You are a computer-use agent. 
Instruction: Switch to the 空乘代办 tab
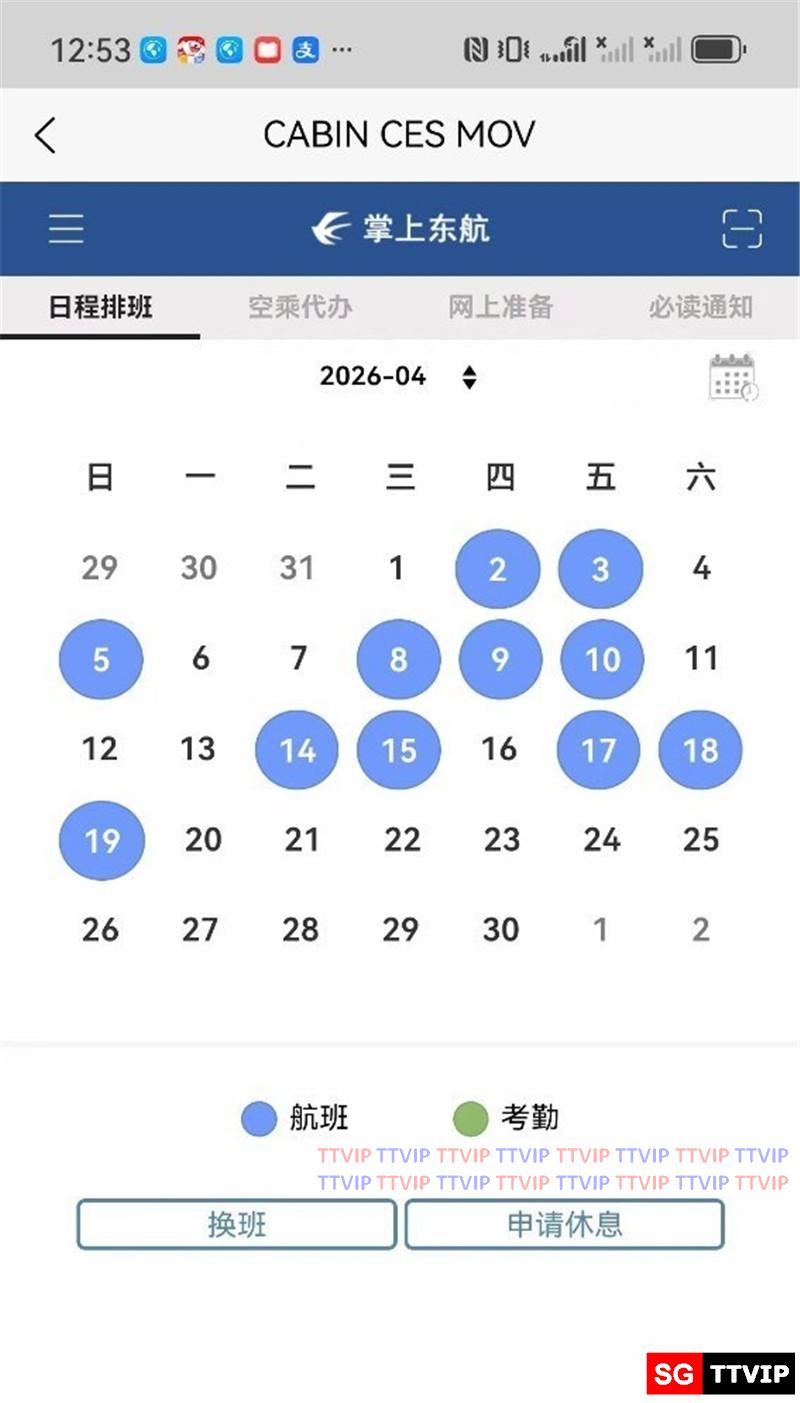[x=300, y=307]
